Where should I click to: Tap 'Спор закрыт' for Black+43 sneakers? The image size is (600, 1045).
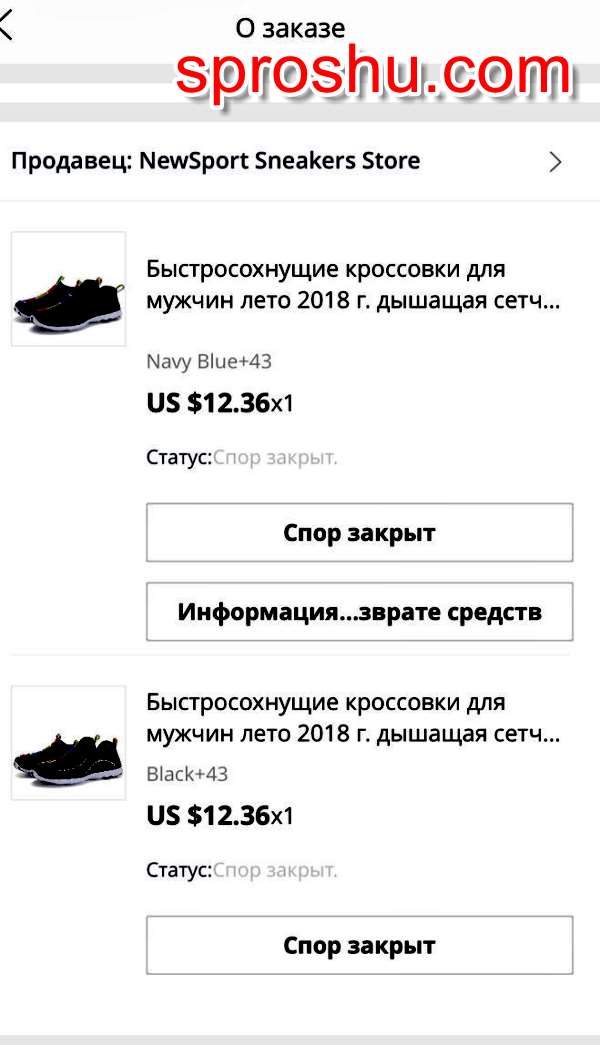coord(359,945)
